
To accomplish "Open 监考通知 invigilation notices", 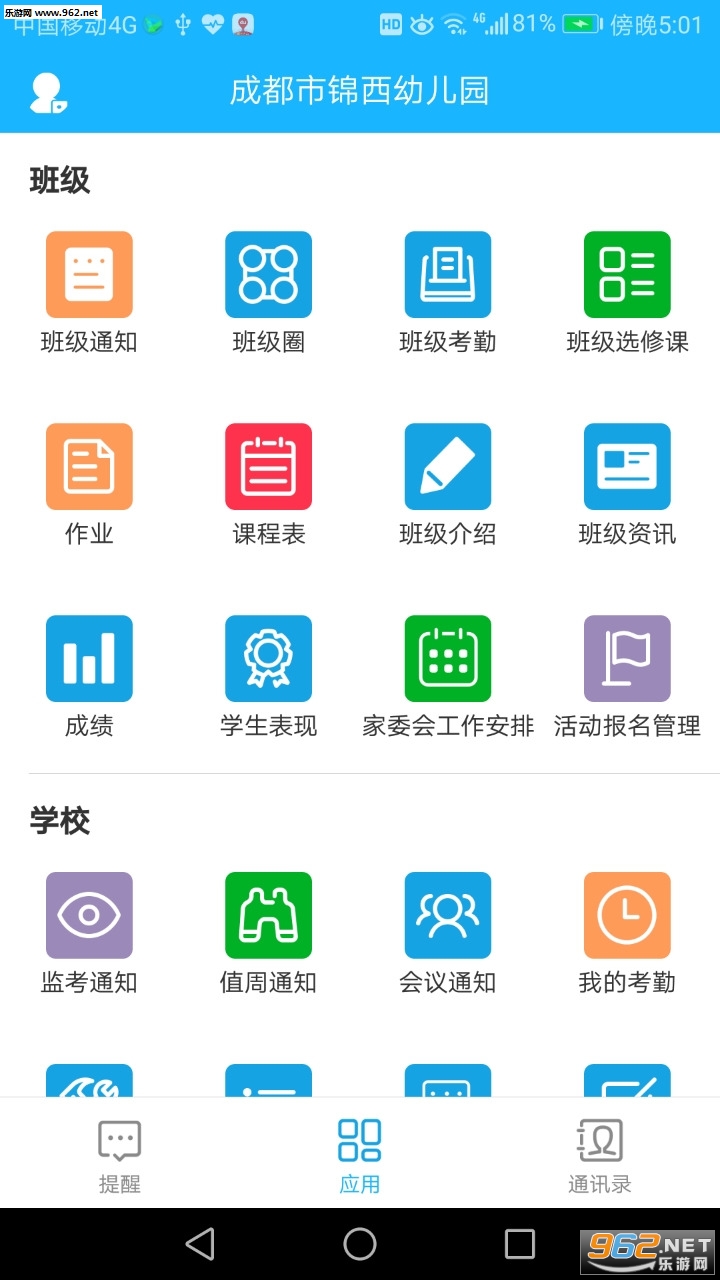I will coord(89,916).
